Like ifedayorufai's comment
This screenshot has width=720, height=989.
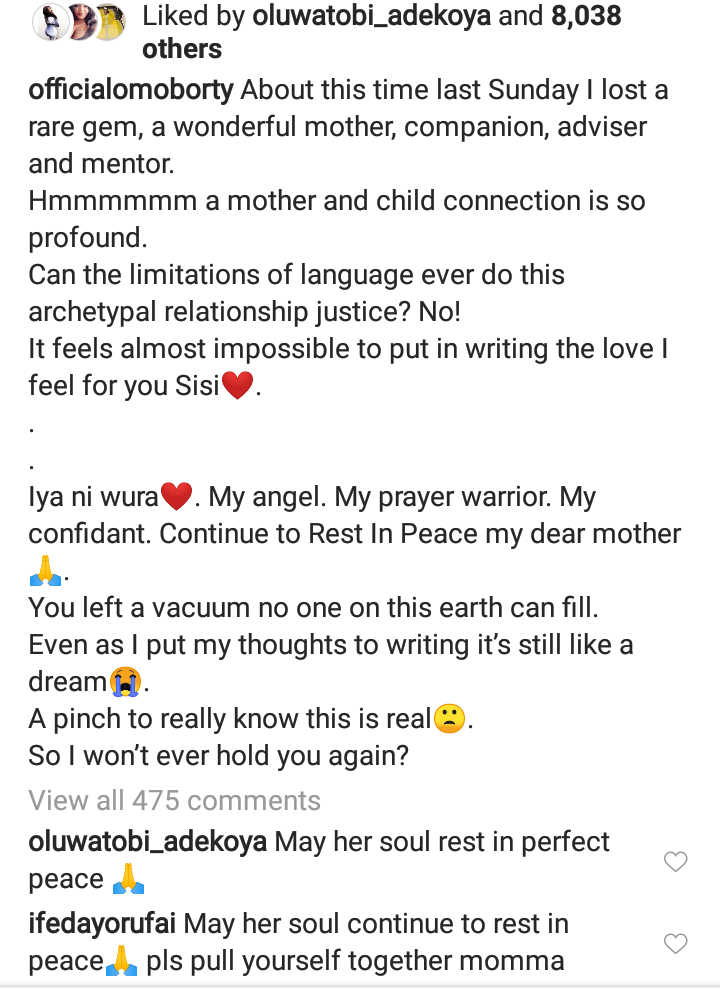pos(676,943)
